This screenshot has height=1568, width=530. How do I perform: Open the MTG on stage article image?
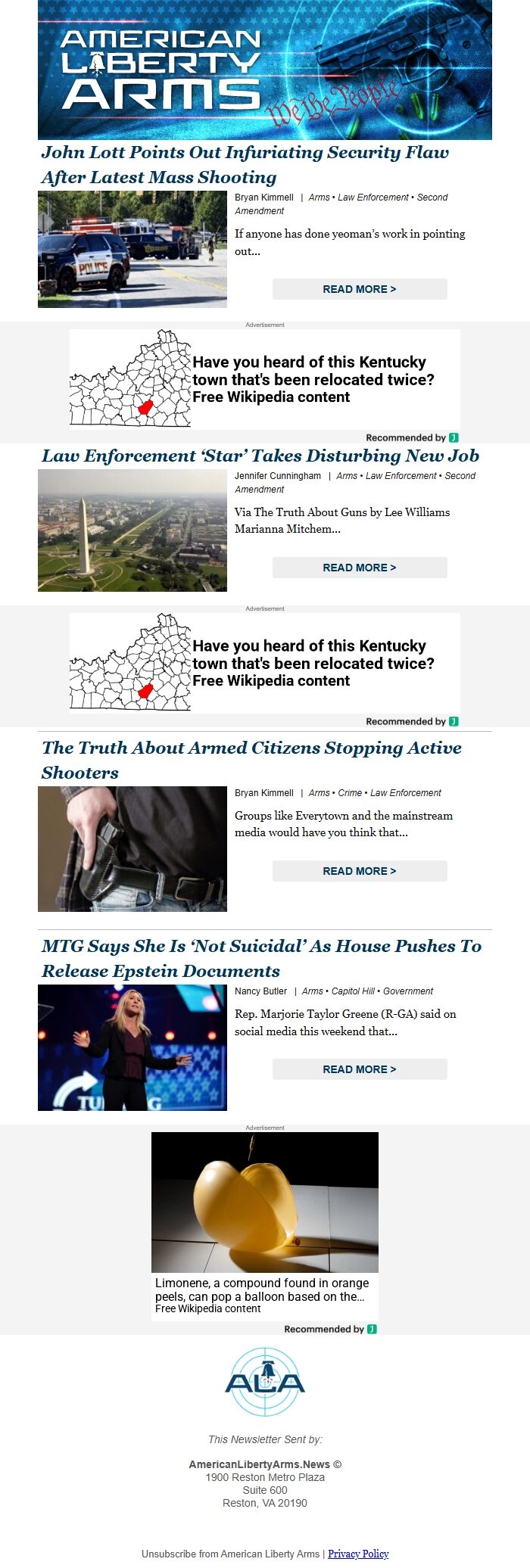pos(132,1047)
